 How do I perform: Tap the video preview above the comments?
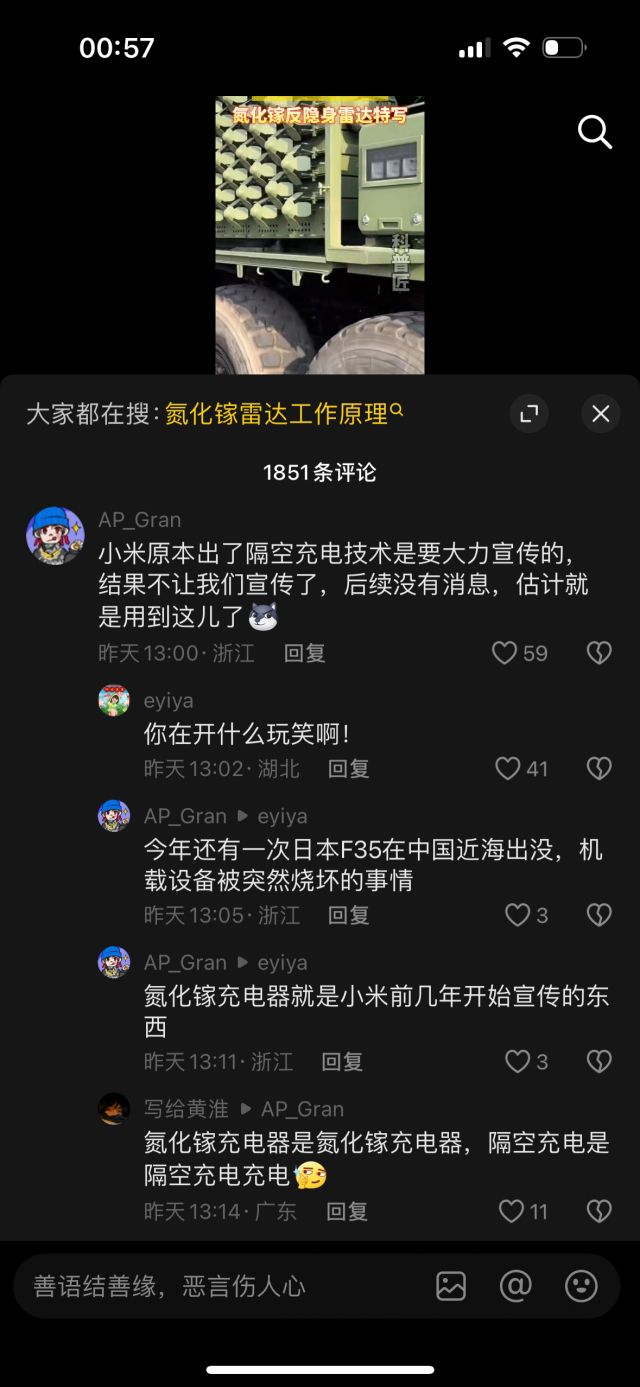320,235
